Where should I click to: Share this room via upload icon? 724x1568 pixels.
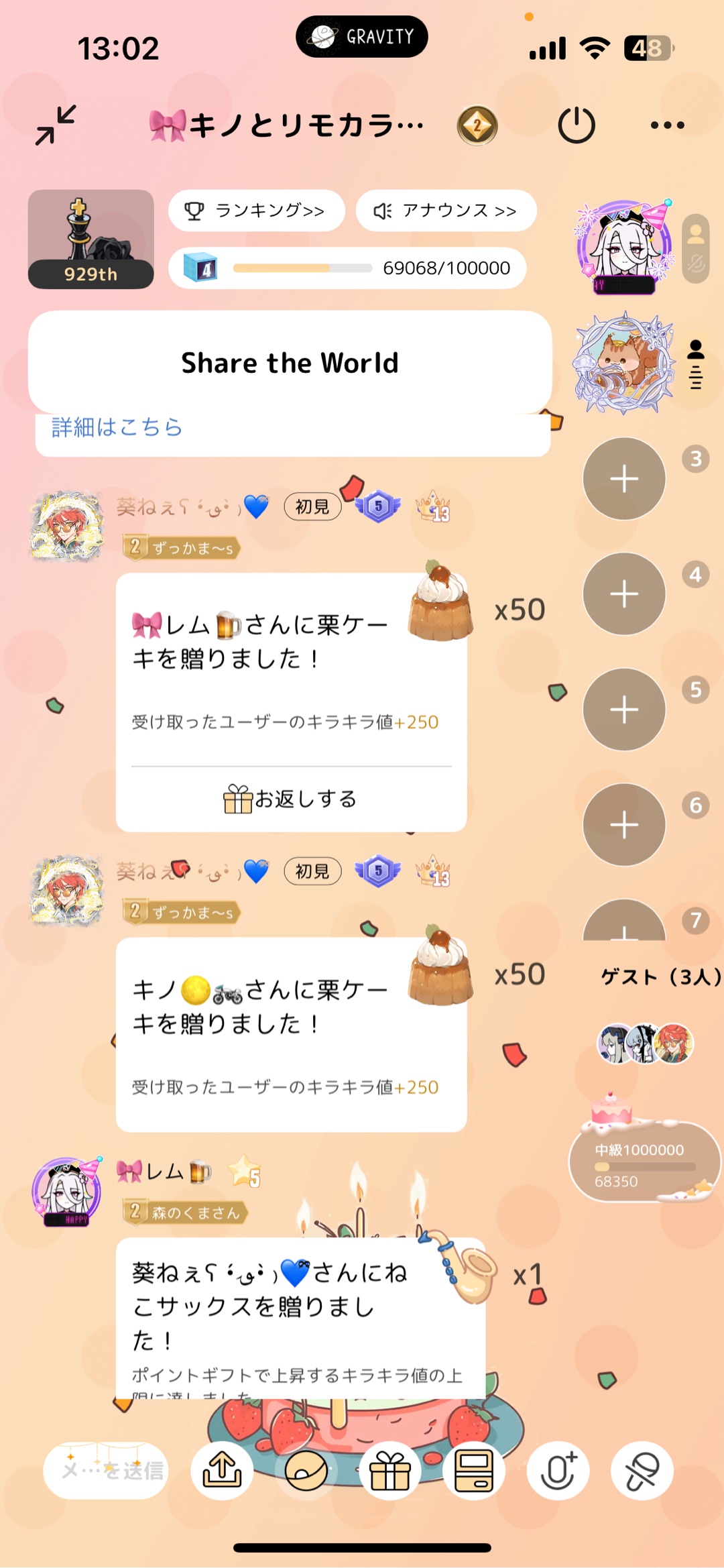point(222,1471)
